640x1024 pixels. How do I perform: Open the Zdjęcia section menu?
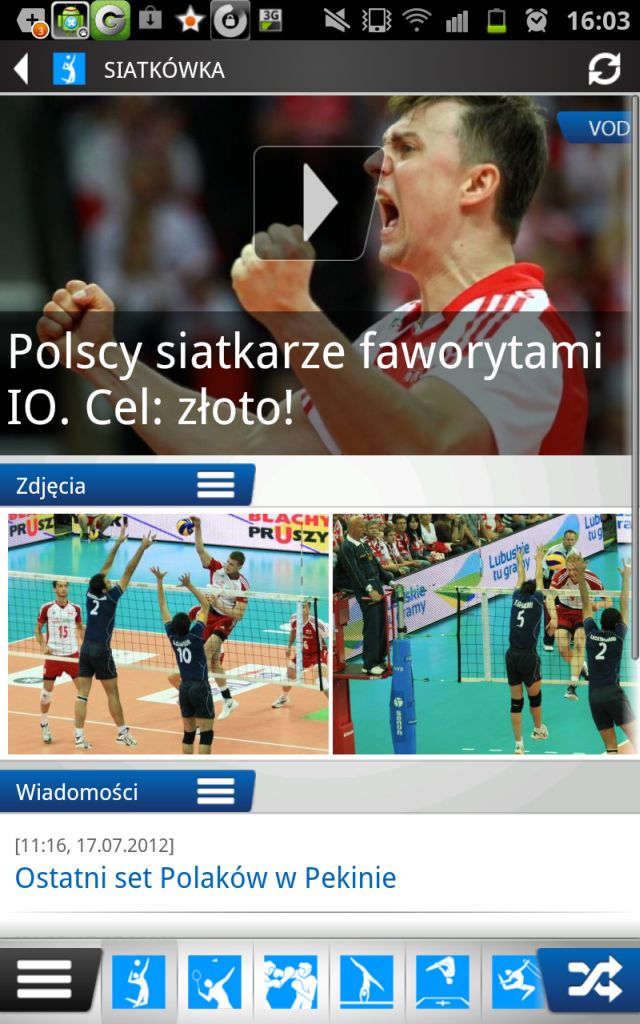215,486
